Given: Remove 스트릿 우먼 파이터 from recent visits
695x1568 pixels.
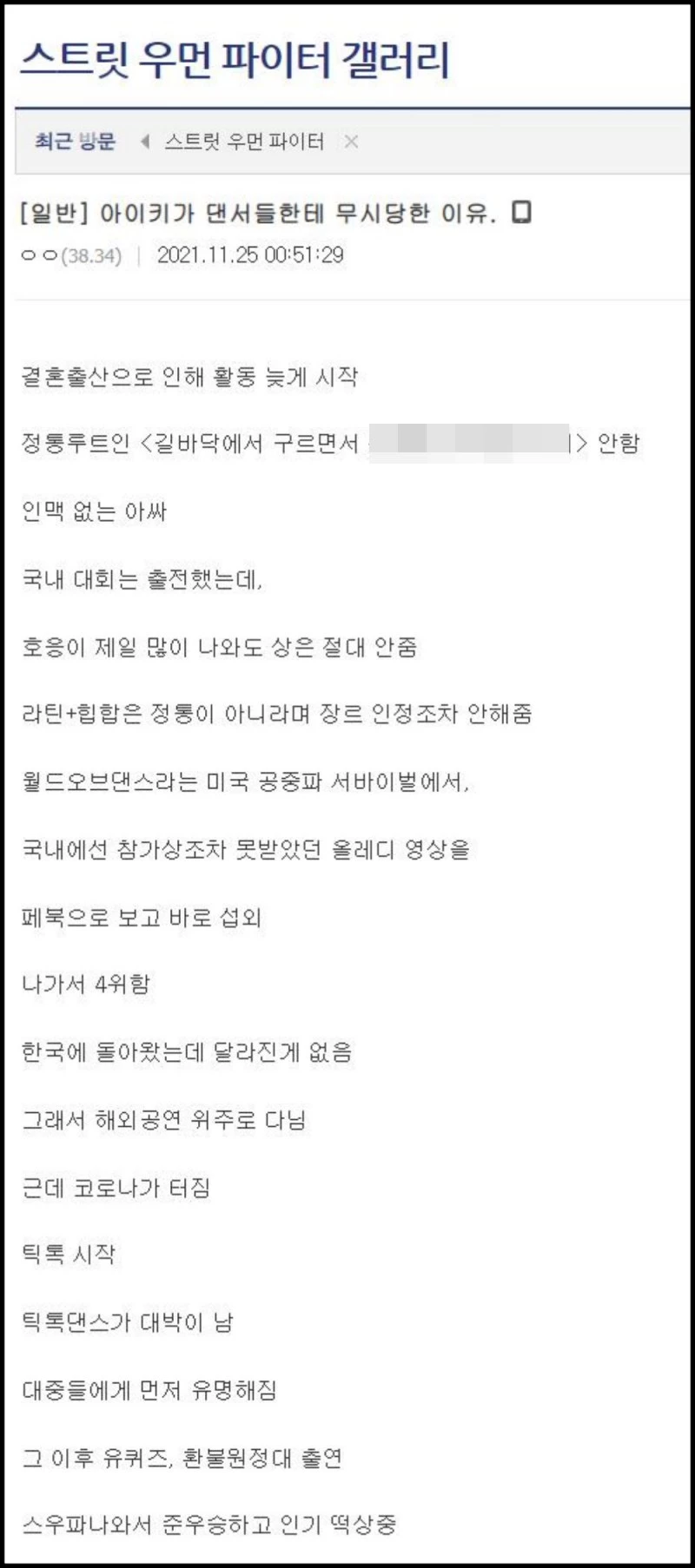Looking at the screenshot, I should tap(351, 142).
